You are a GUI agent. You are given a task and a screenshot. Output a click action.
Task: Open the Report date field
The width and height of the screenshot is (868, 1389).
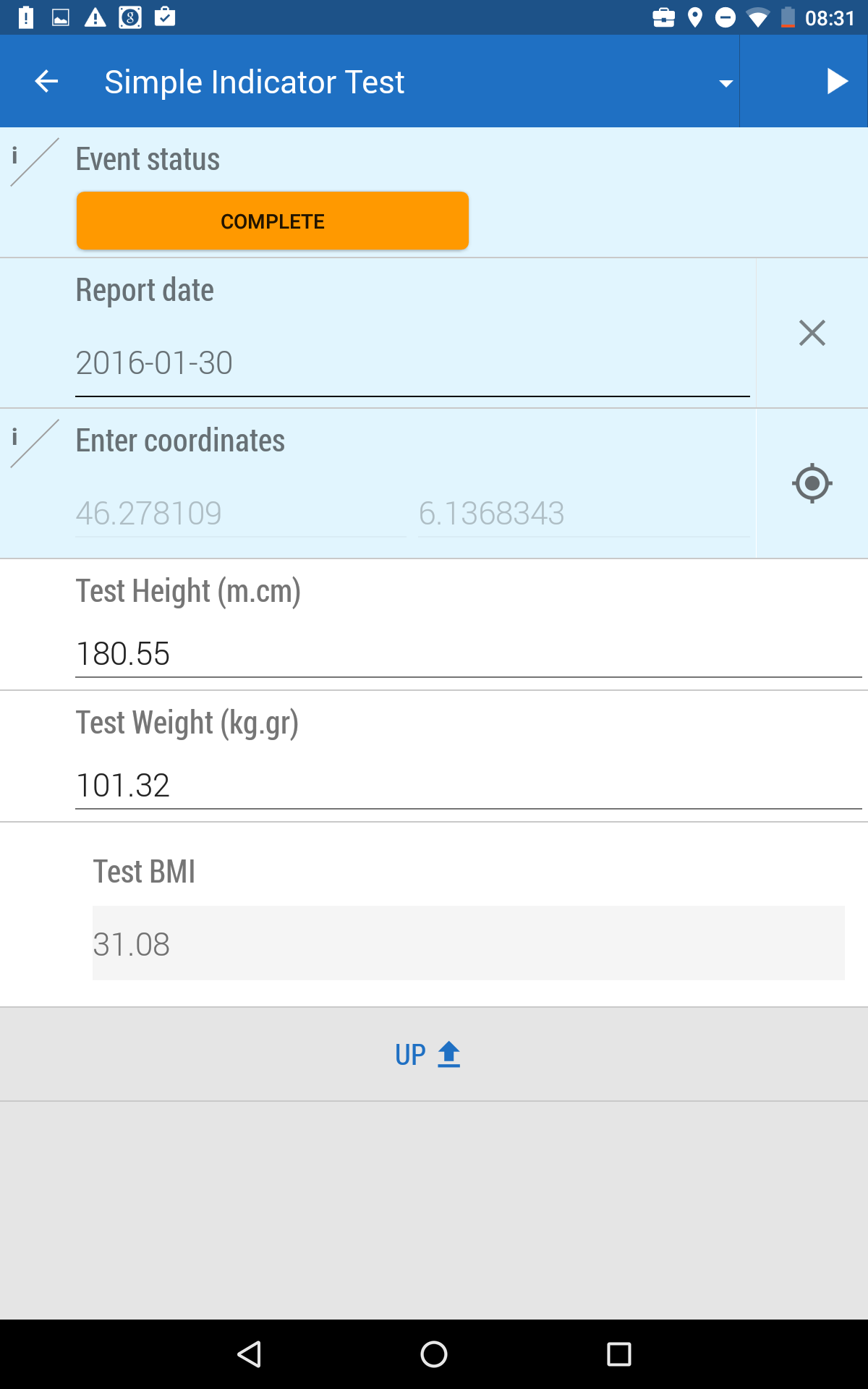[x=412, y=363]
